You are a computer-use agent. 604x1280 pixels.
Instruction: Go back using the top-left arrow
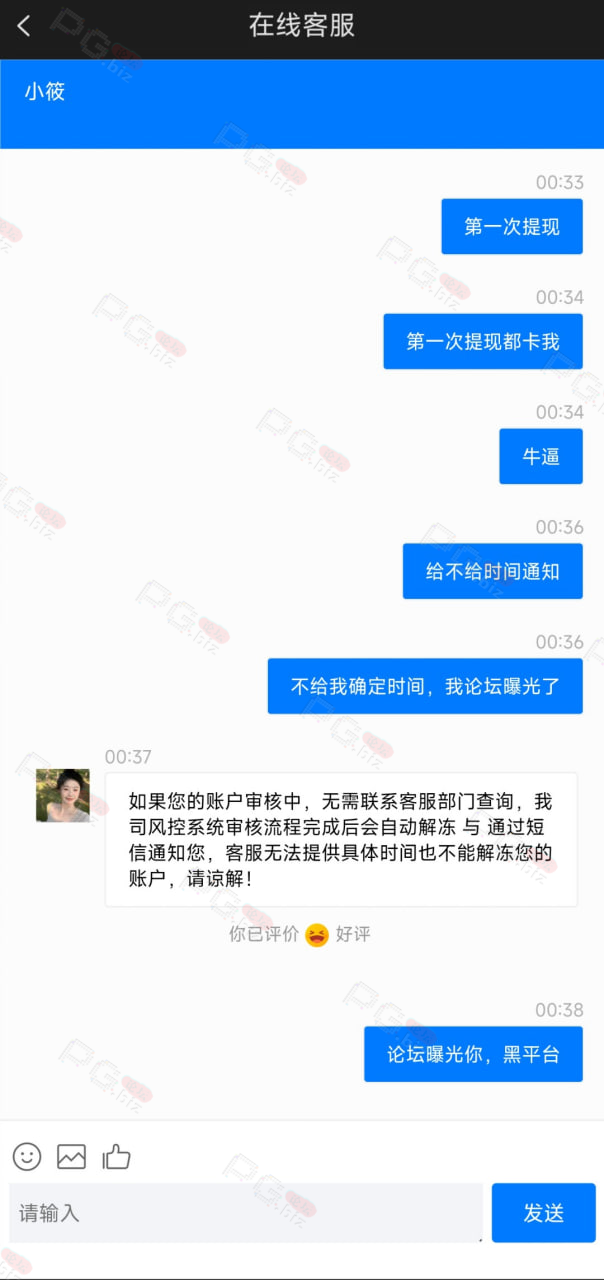click(24, 26)
